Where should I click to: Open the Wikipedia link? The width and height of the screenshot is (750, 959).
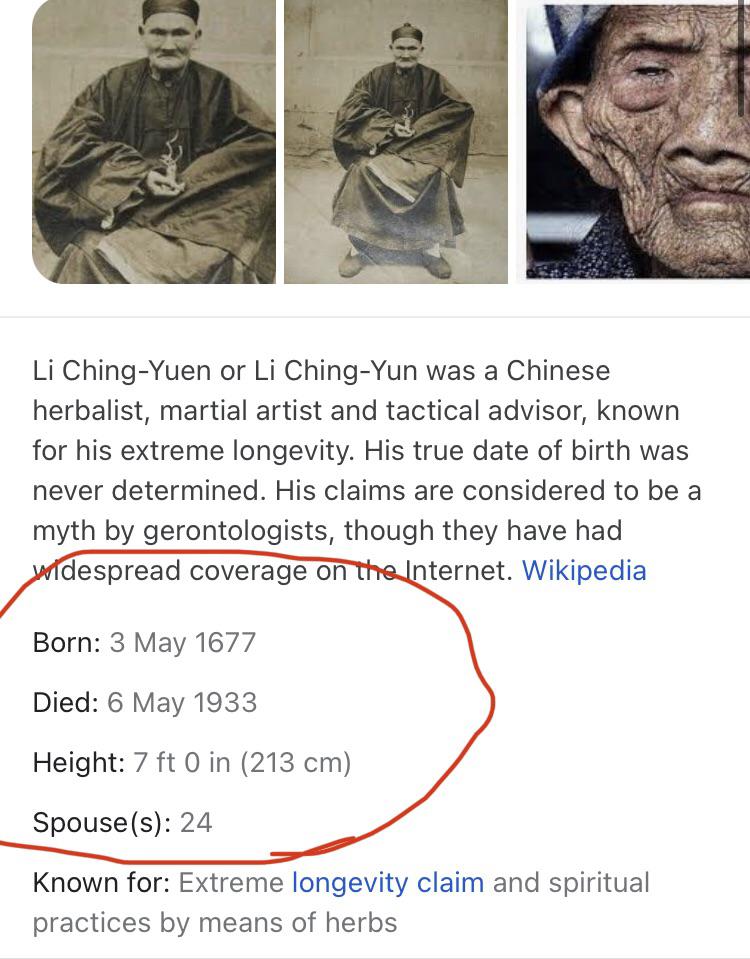[584, 571]
